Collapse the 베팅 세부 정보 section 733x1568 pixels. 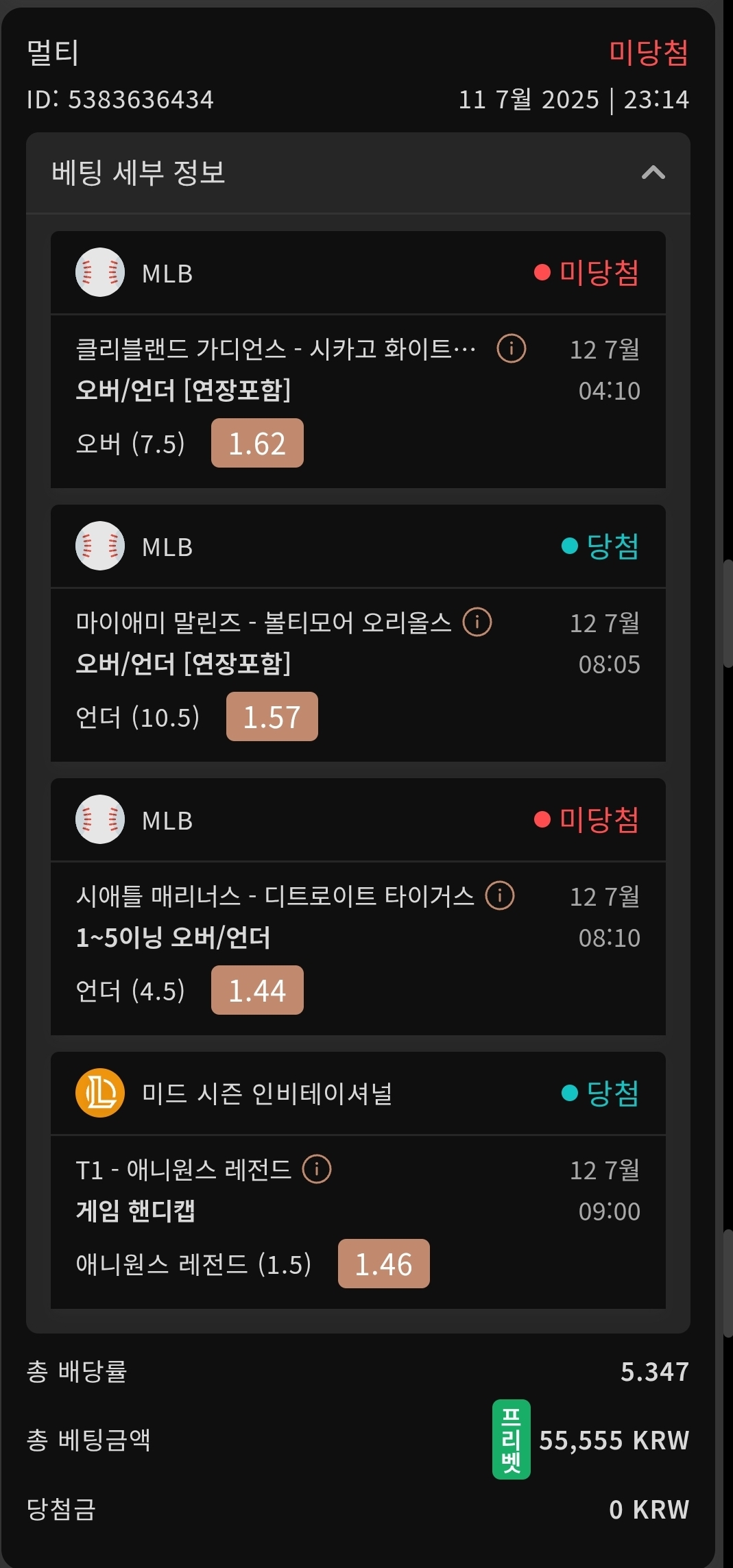(x=653, y=173)
